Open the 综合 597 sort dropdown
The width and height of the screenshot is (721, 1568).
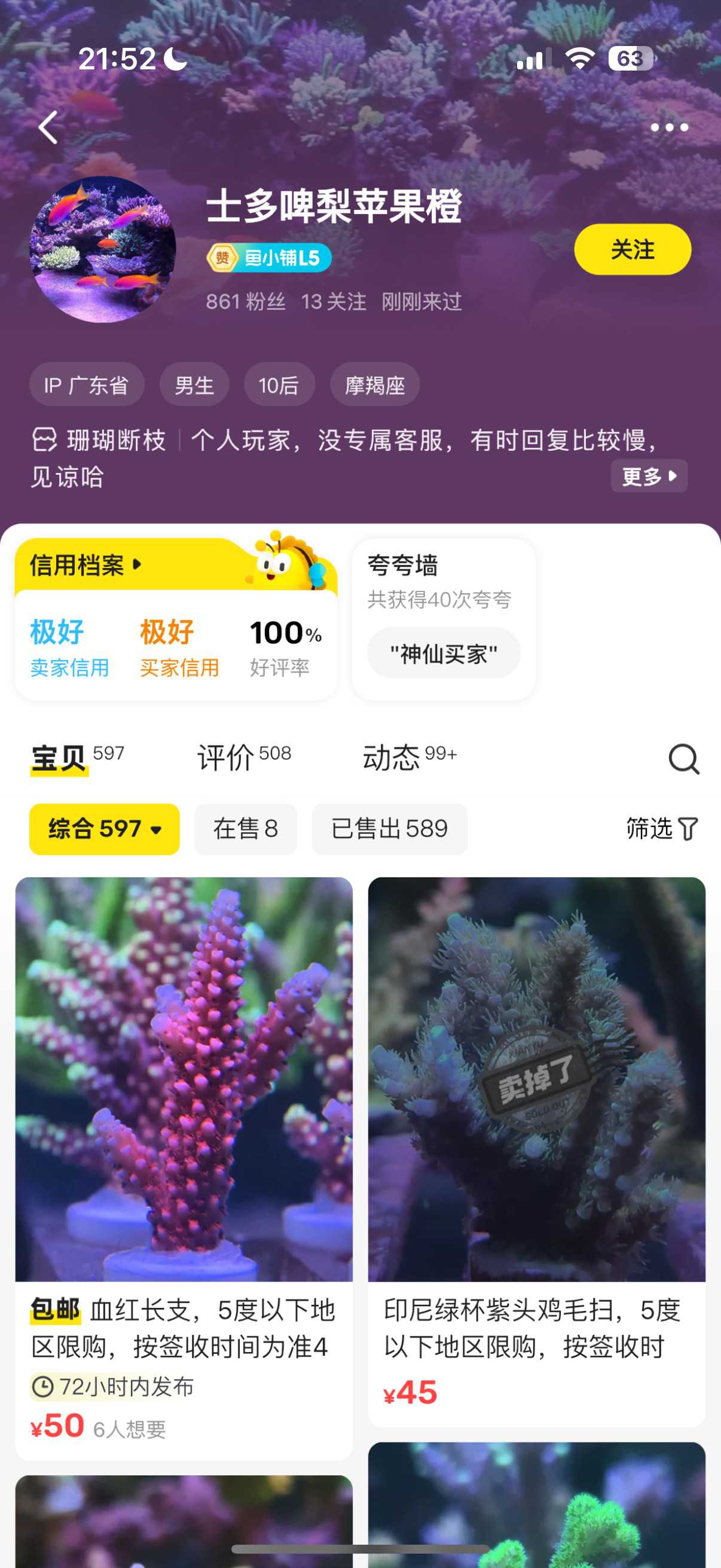(104, 829)
